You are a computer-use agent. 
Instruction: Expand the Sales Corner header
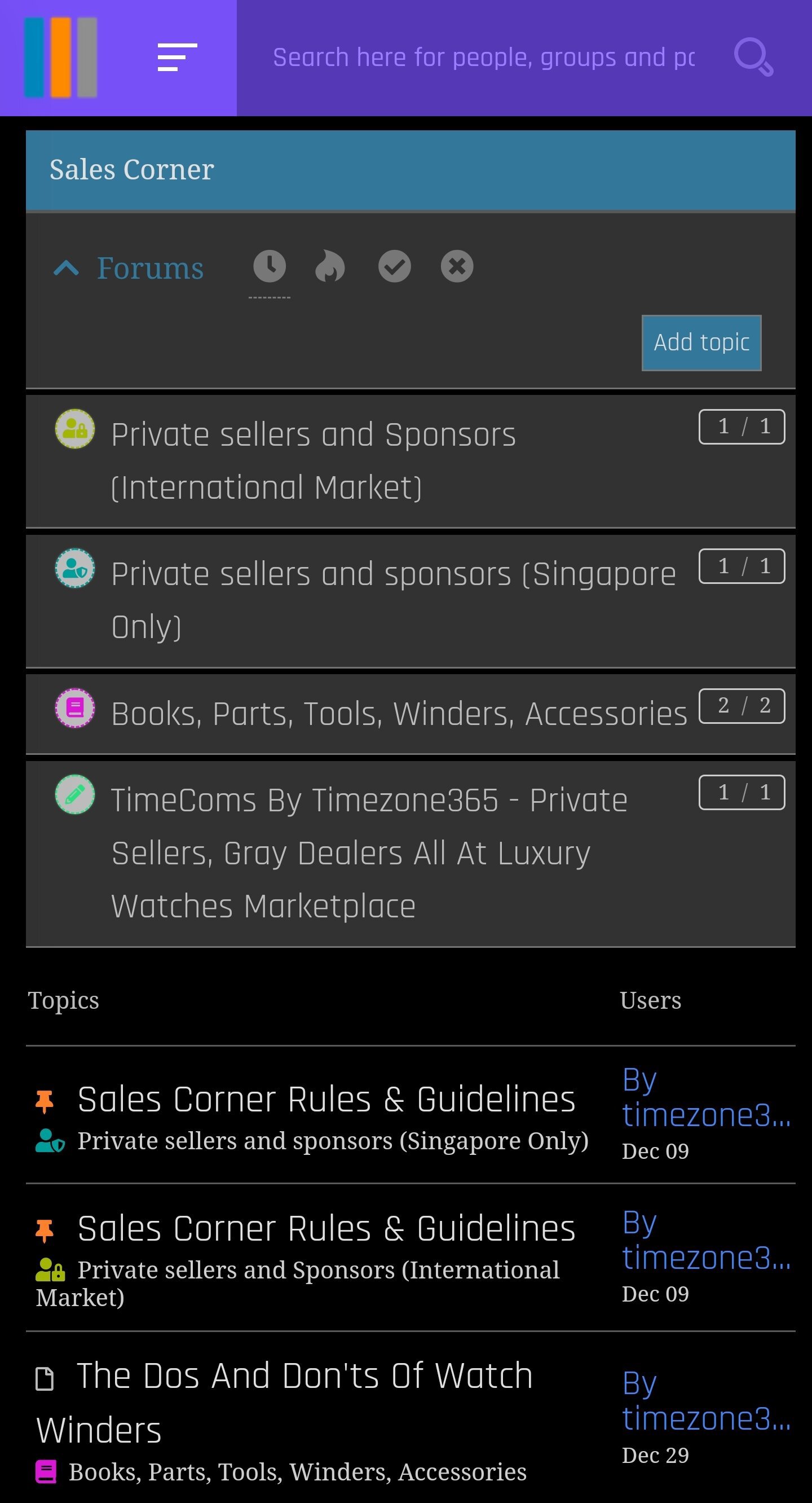(x=131, y=170)
